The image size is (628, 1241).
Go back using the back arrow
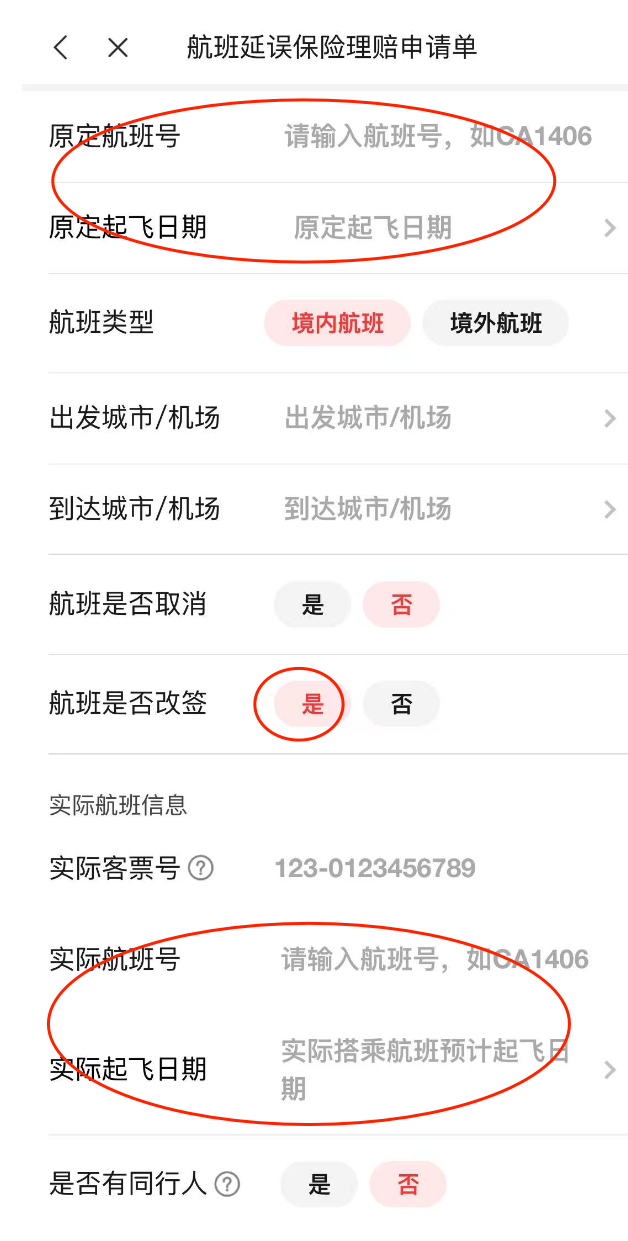pos(61,47)
